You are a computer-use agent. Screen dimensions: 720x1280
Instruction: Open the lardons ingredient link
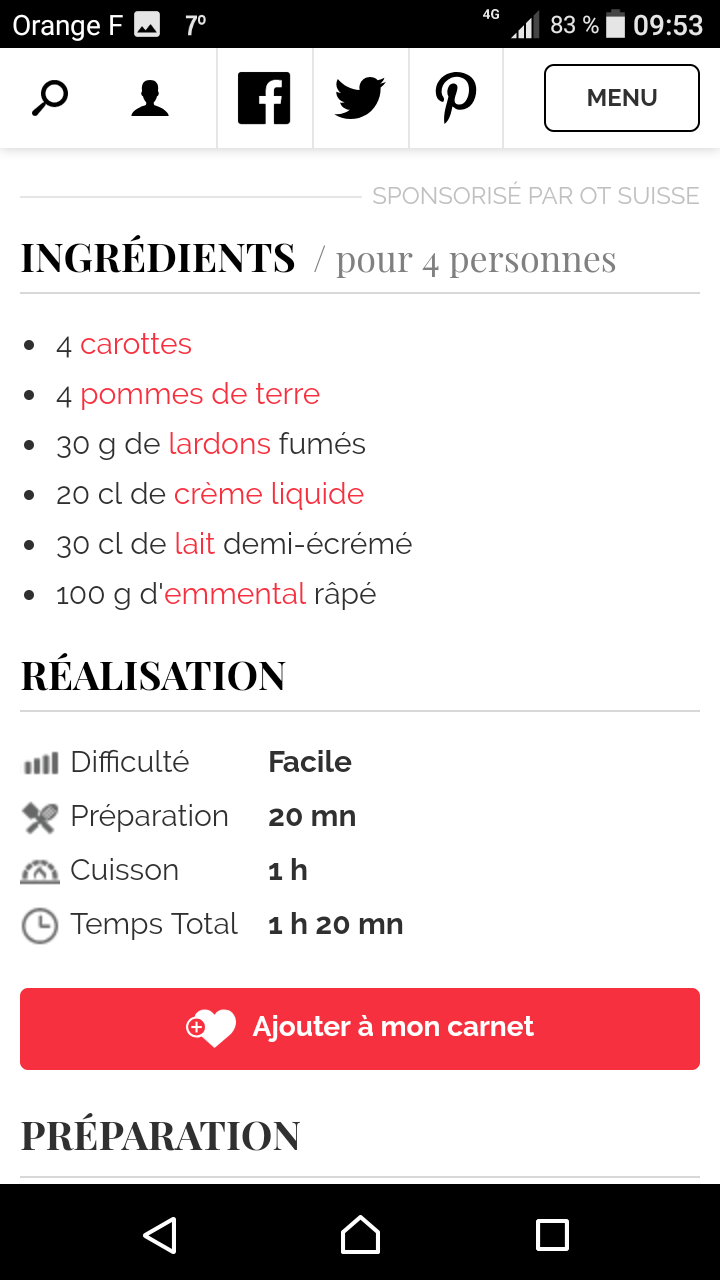(x=219, y=444)
